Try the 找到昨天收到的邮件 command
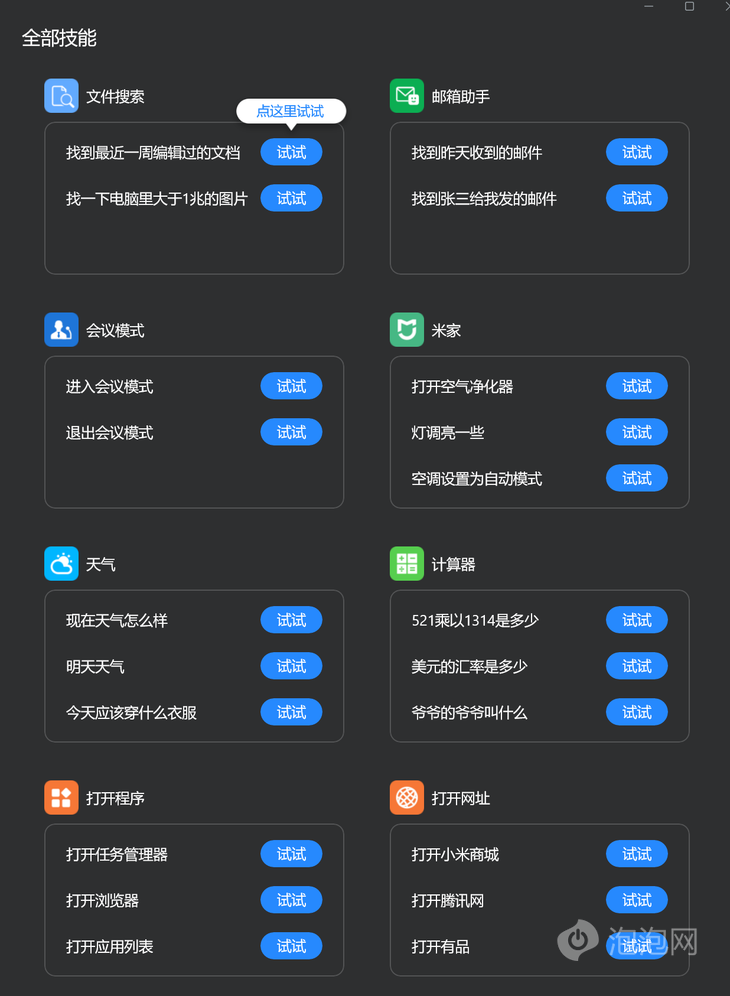The image size is (730, 996). point(636,152)
